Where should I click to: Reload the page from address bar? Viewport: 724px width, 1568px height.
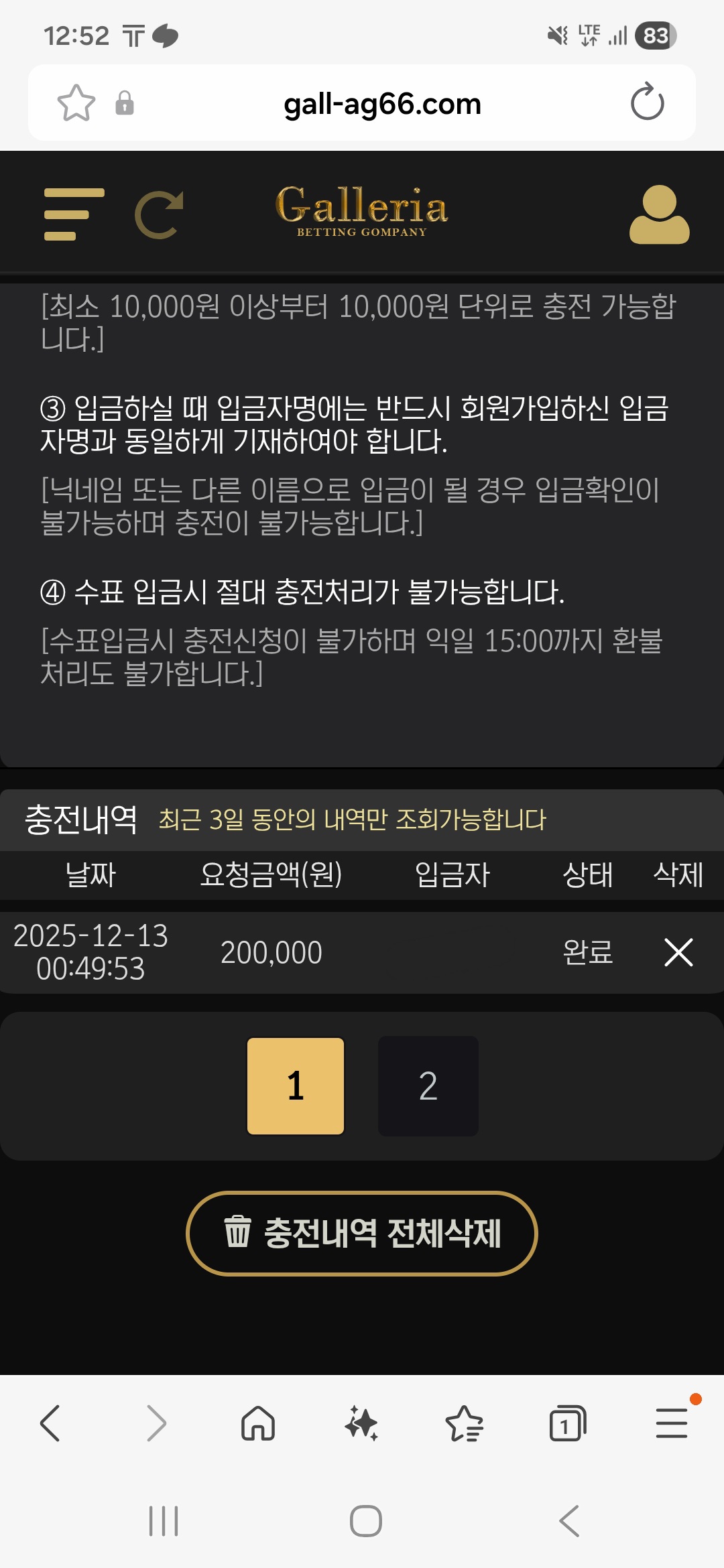pos(647,103)
